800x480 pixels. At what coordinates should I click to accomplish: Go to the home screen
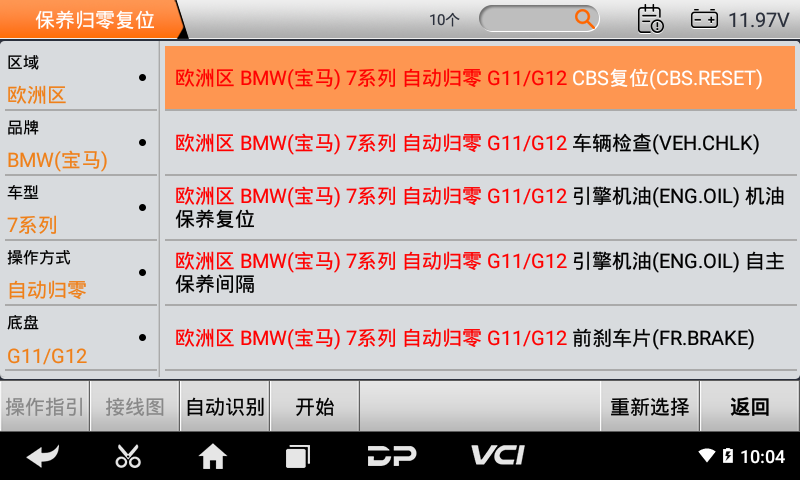click(212, 457)
